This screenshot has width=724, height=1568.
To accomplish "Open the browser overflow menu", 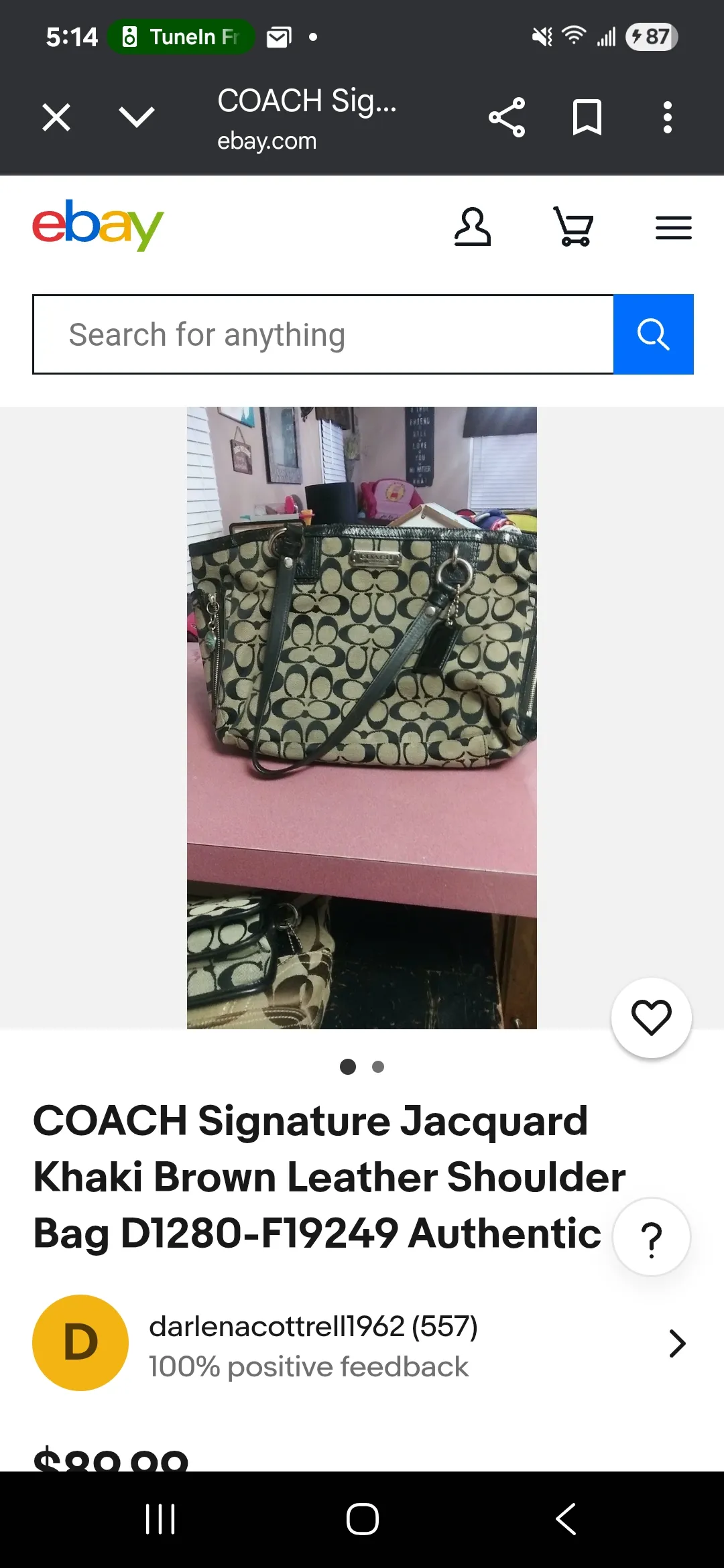I will (x=667, y=118).
